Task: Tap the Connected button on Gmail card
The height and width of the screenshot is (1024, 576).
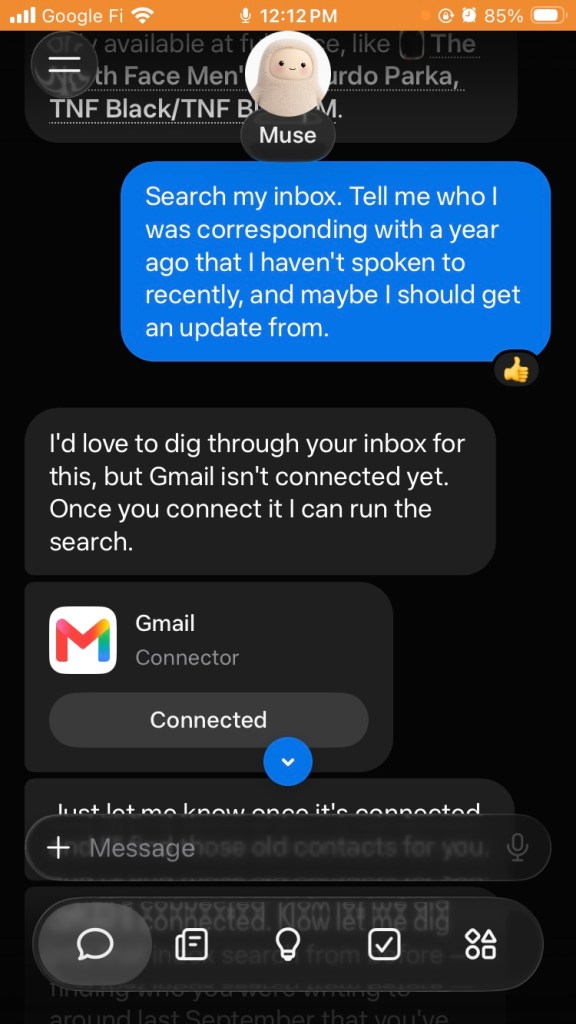Action: click(208, 720)
